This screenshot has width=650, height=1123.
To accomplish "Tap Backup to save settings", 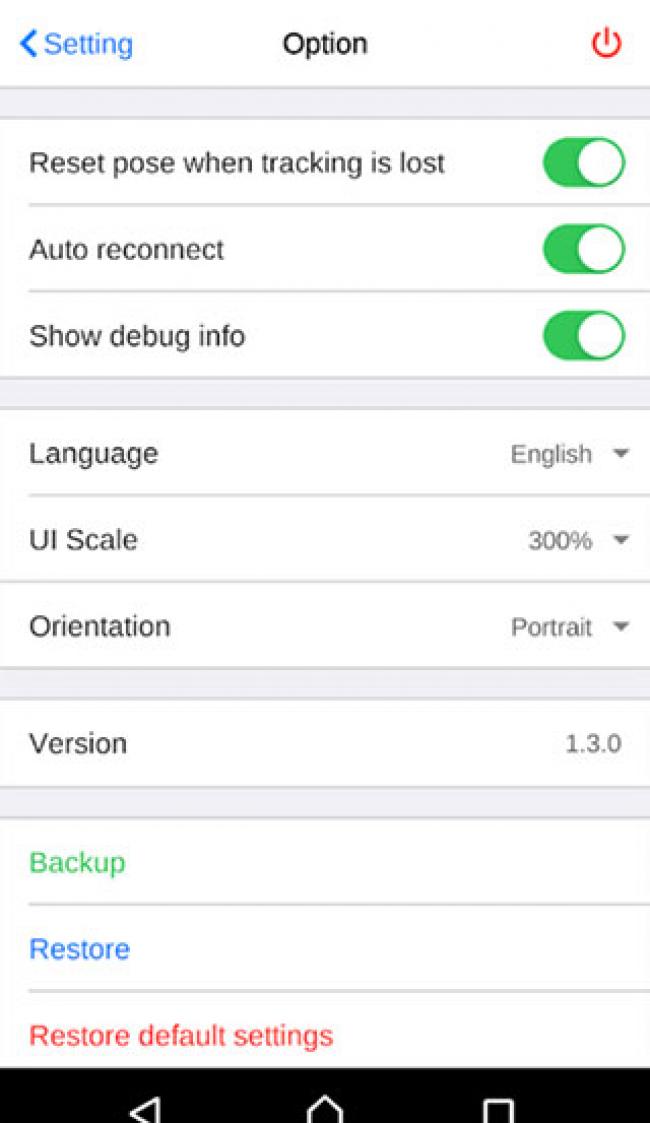I will tap(77, 862).
